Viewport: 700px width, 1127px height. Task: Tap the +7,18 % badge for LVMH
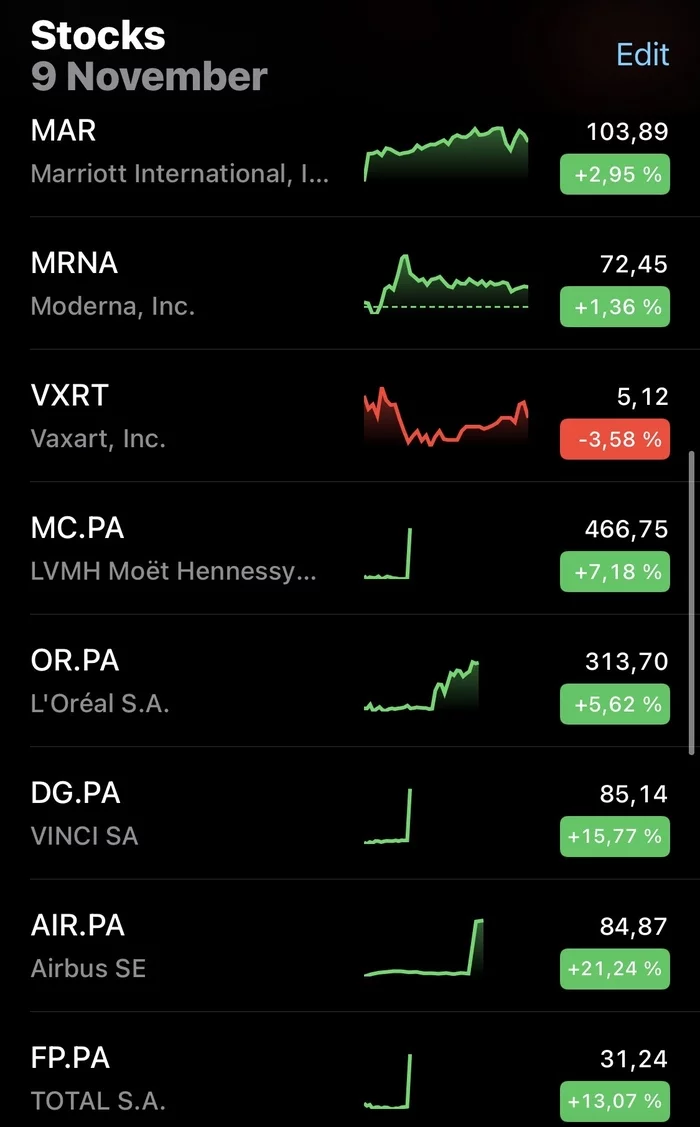(x=615, y=571)
